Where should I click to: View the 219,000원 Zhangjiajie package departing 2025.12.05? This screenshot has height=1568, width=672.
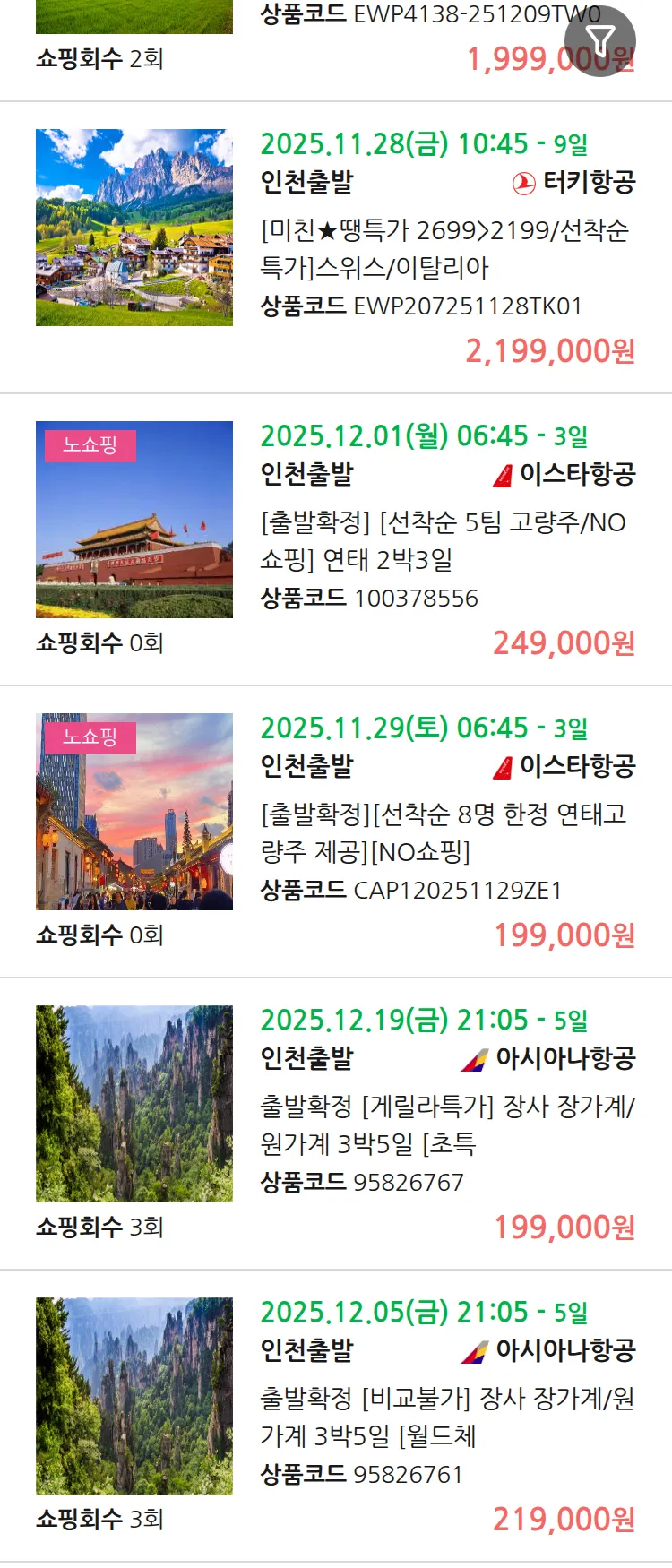(x=445, y=1417)
